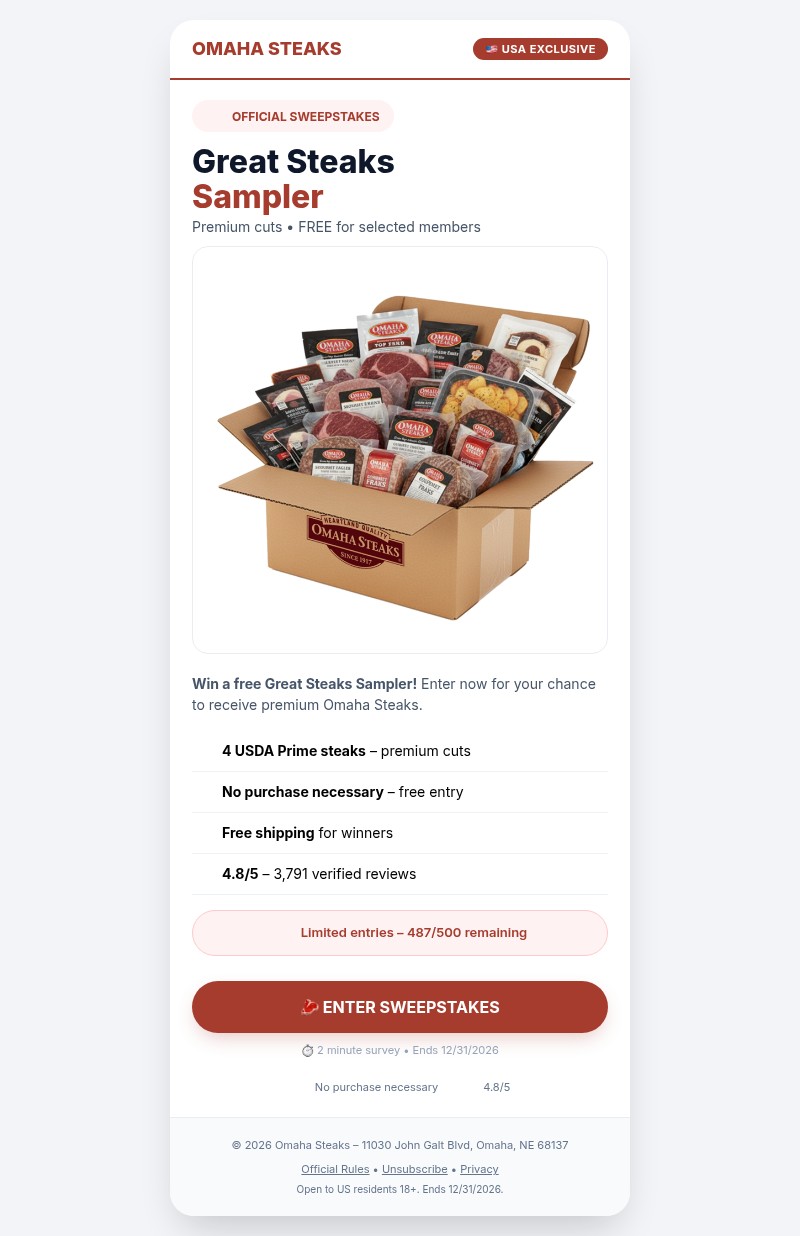Click the red USA EXCLUSIVE badge

(540, 49)
